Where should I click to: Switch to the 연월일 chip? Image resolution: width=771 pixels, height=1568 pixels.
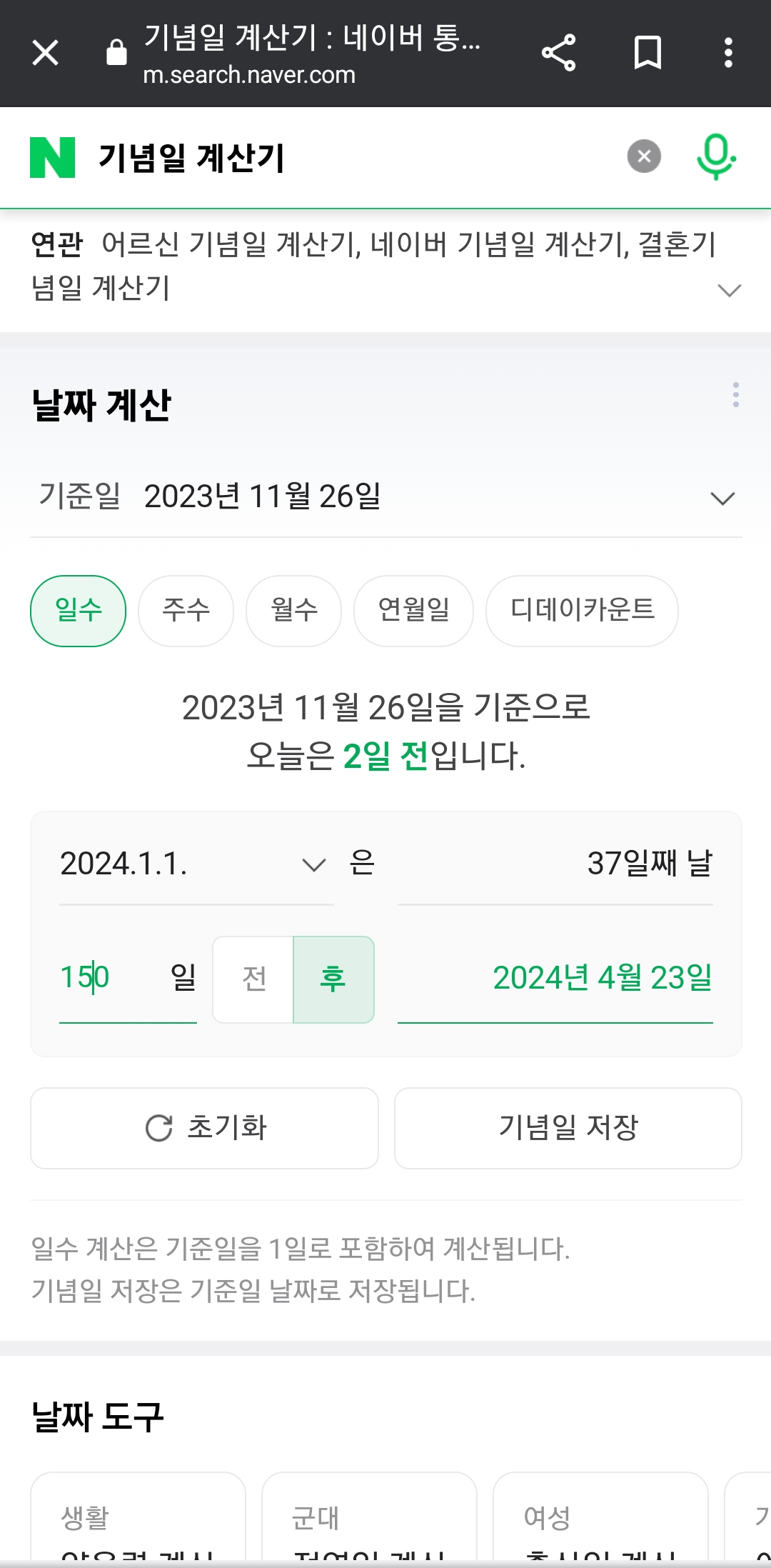pos(413,611)
